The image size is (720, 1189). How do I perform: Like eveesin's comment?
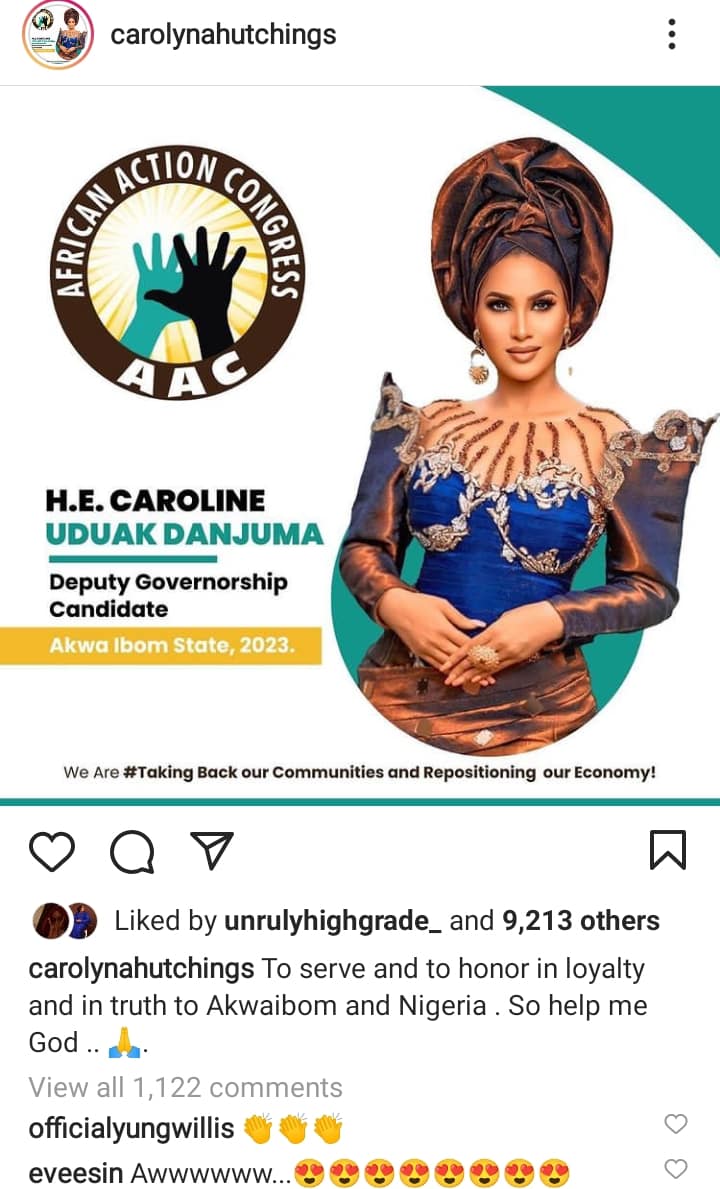676,1168
